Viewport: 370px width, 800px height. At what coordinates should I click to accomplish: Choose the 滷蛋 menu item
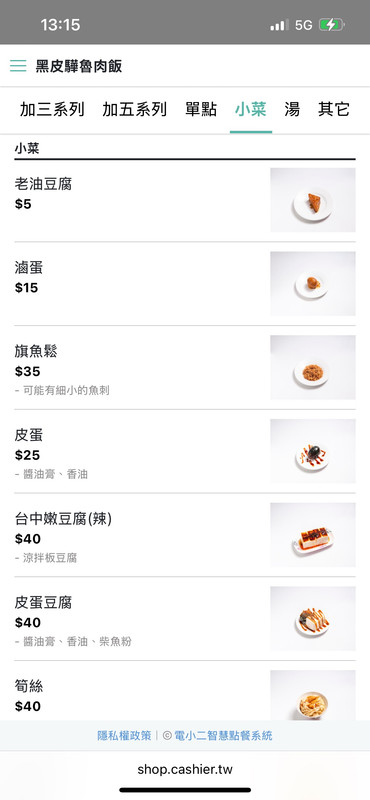click(x=185, y=284)
